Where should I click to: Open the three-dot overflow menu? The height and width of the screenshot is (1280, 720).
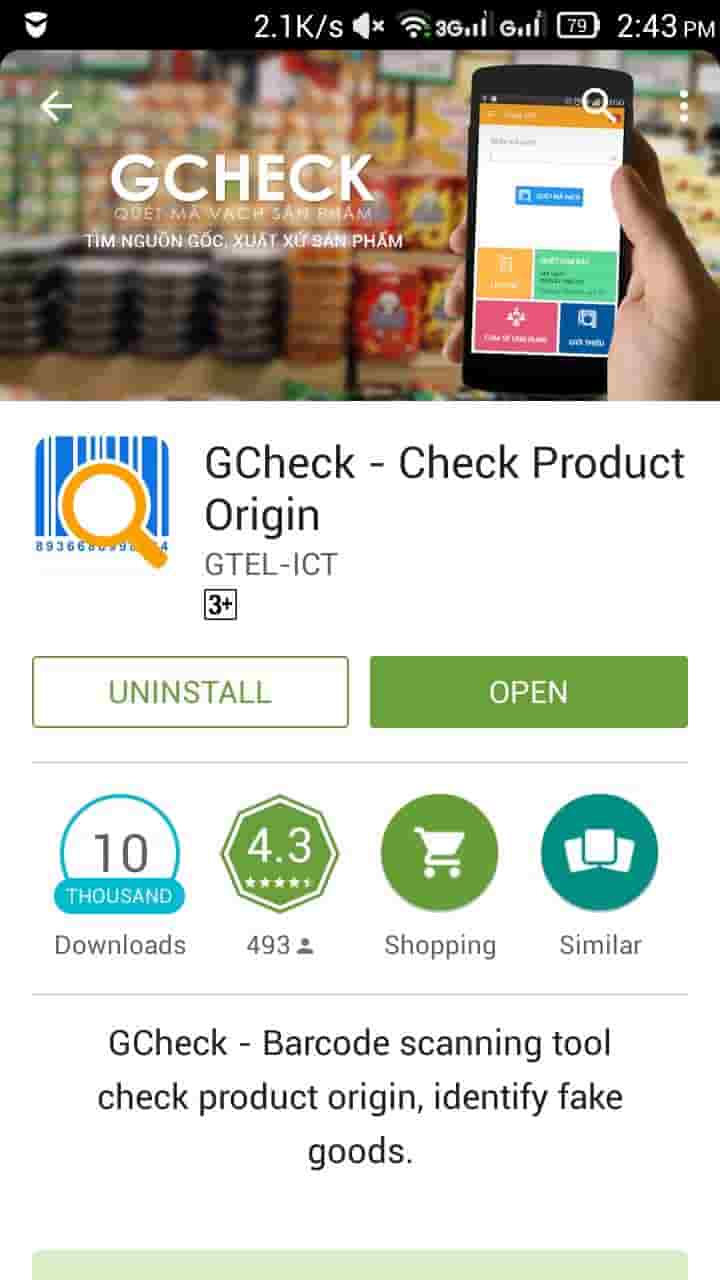[684, 106]
